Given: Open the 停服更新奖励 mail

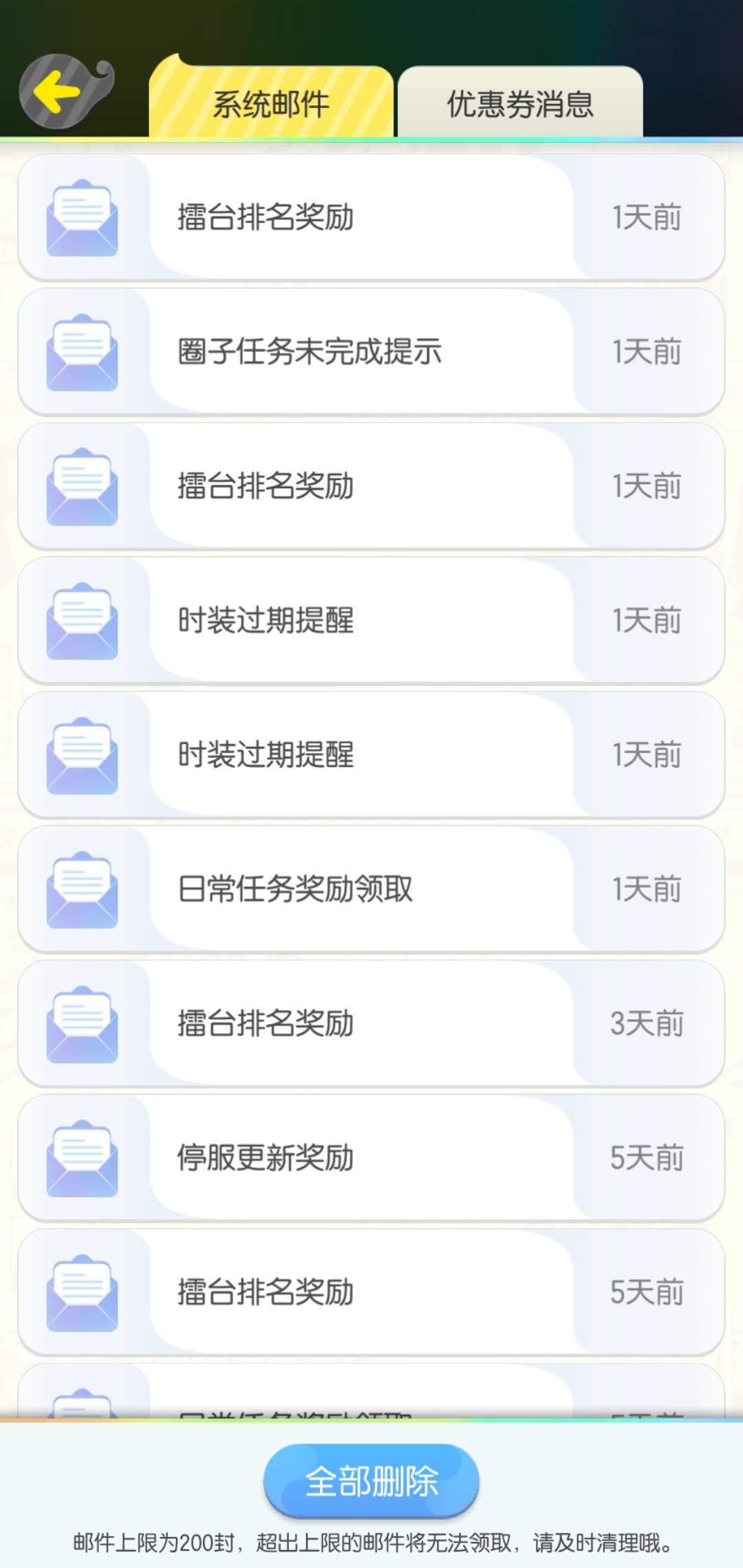Looking at the screenshot, I should (370, 1157).
